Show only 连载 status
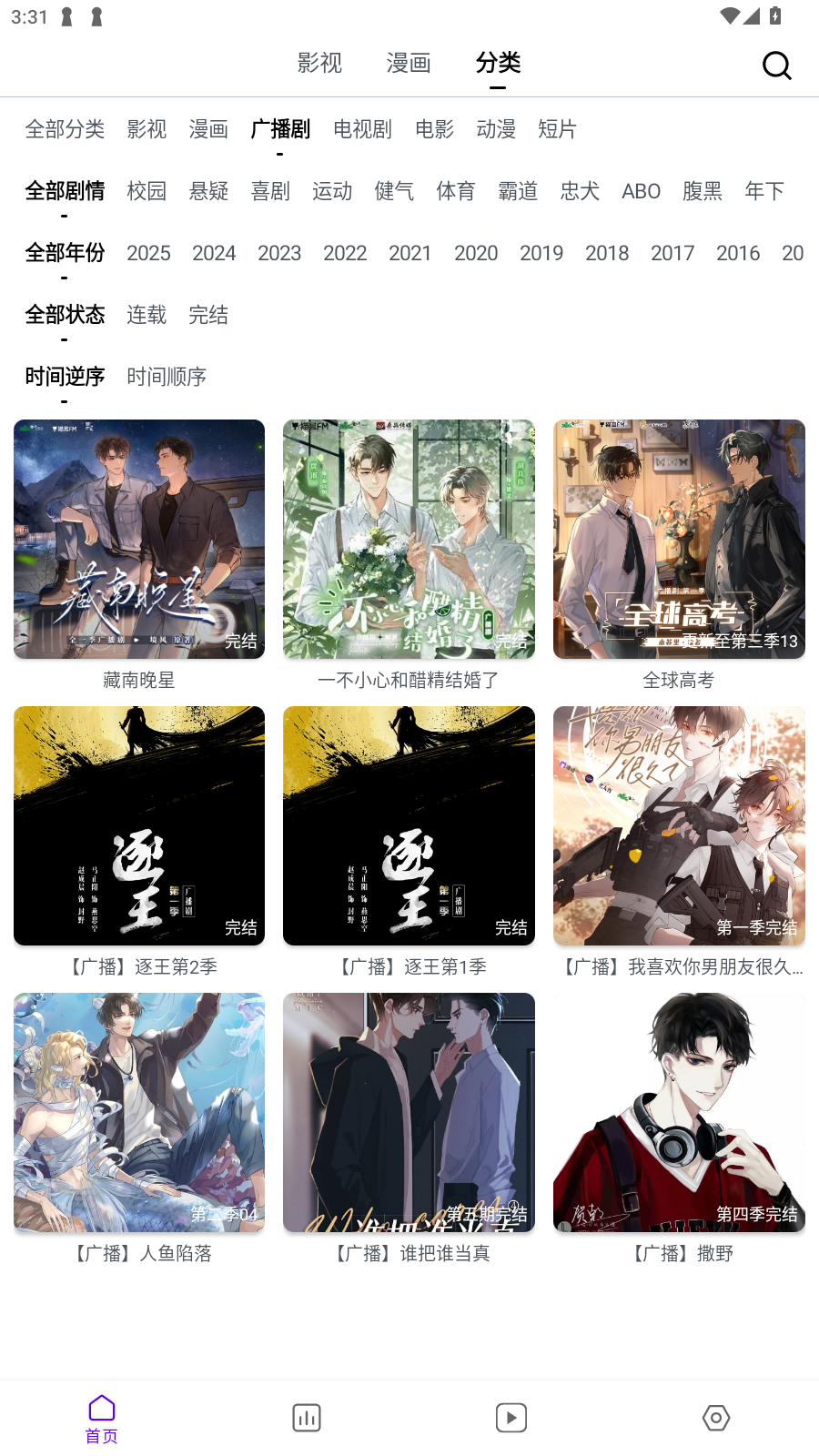Viewport: 819px width, 1456px height. [147, 315]
